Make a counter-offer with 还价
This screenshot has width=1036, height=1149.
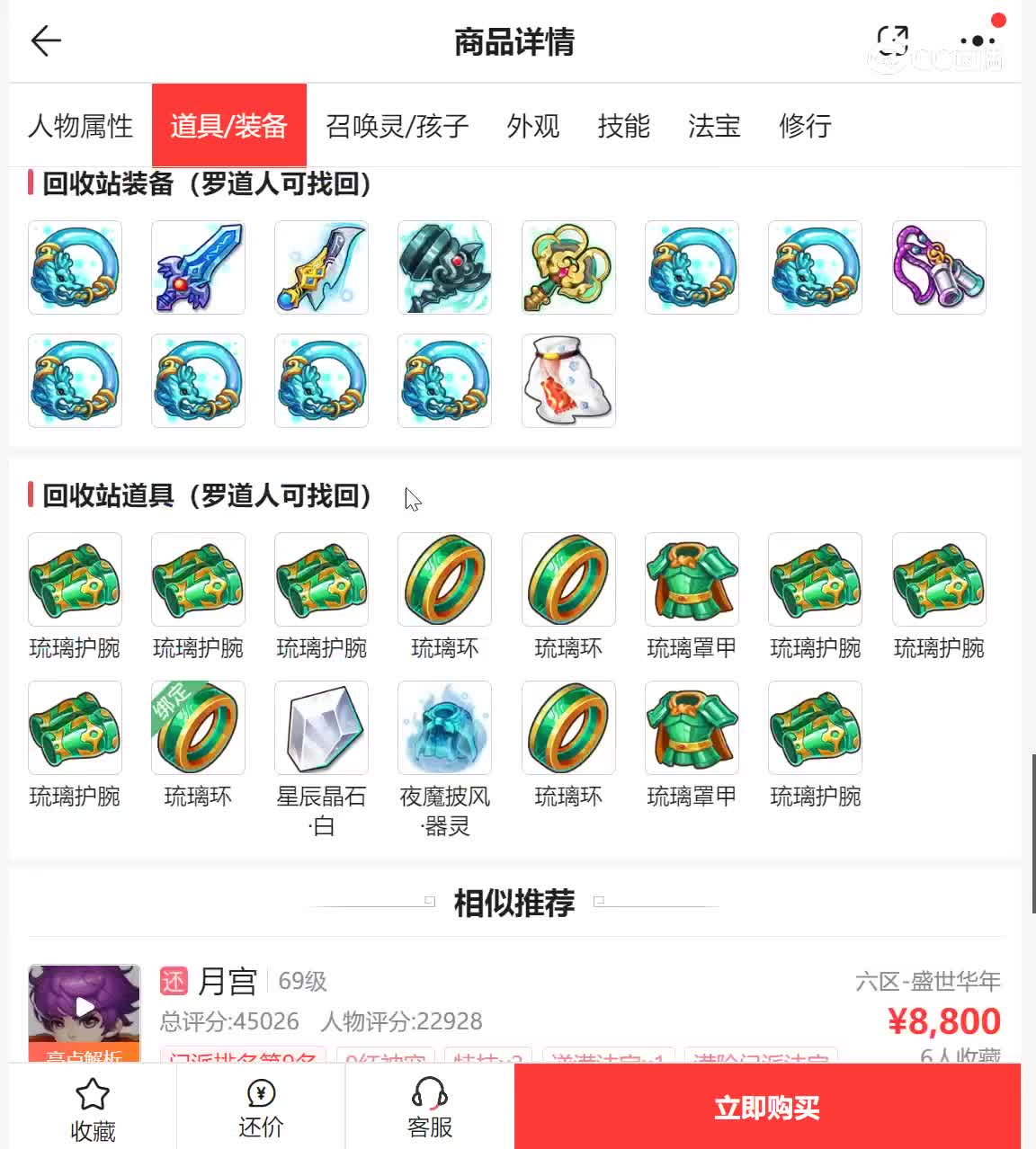[x=261, y=1108]
